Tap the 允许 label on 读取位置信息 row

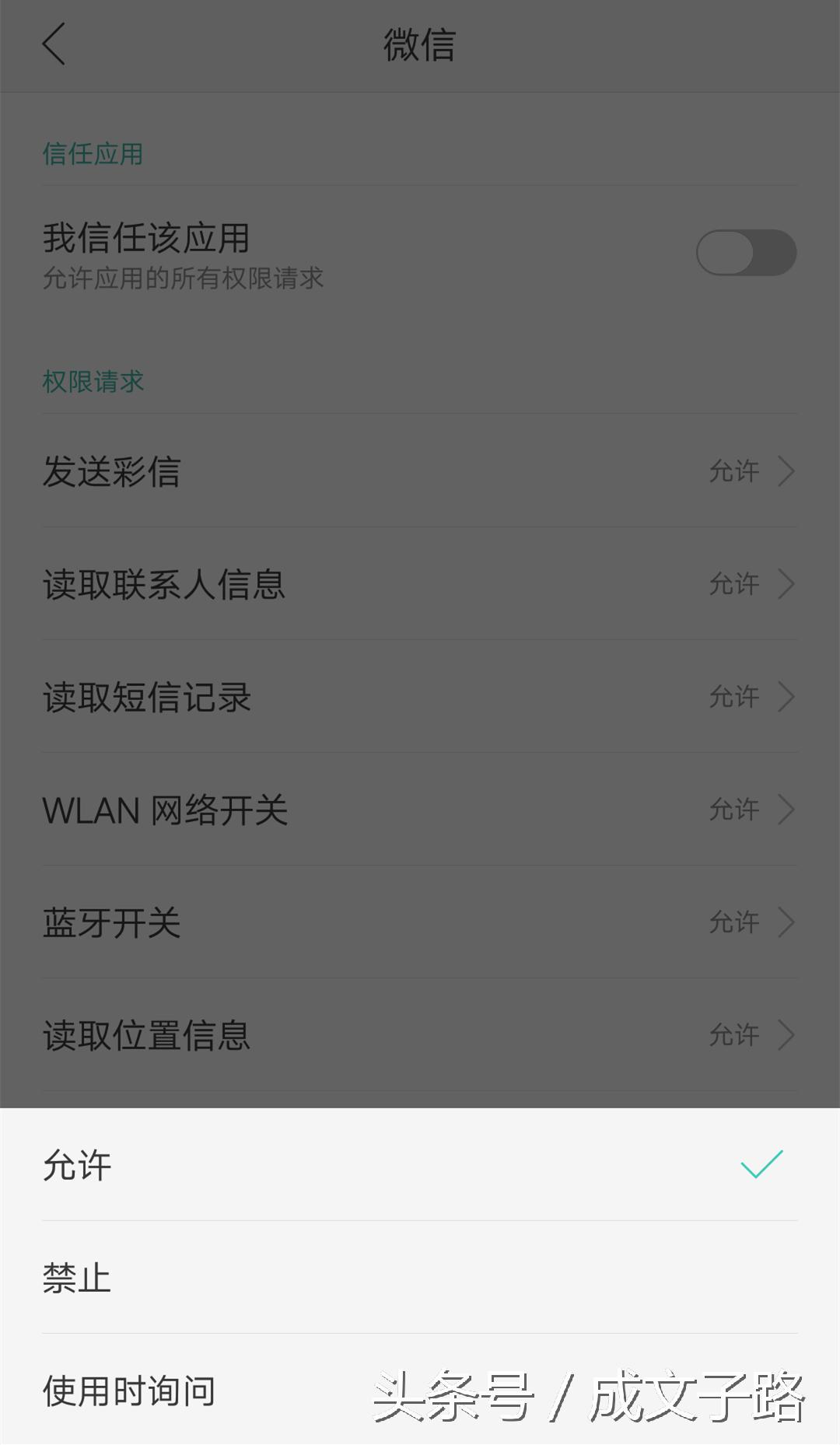click(734, 1034)
